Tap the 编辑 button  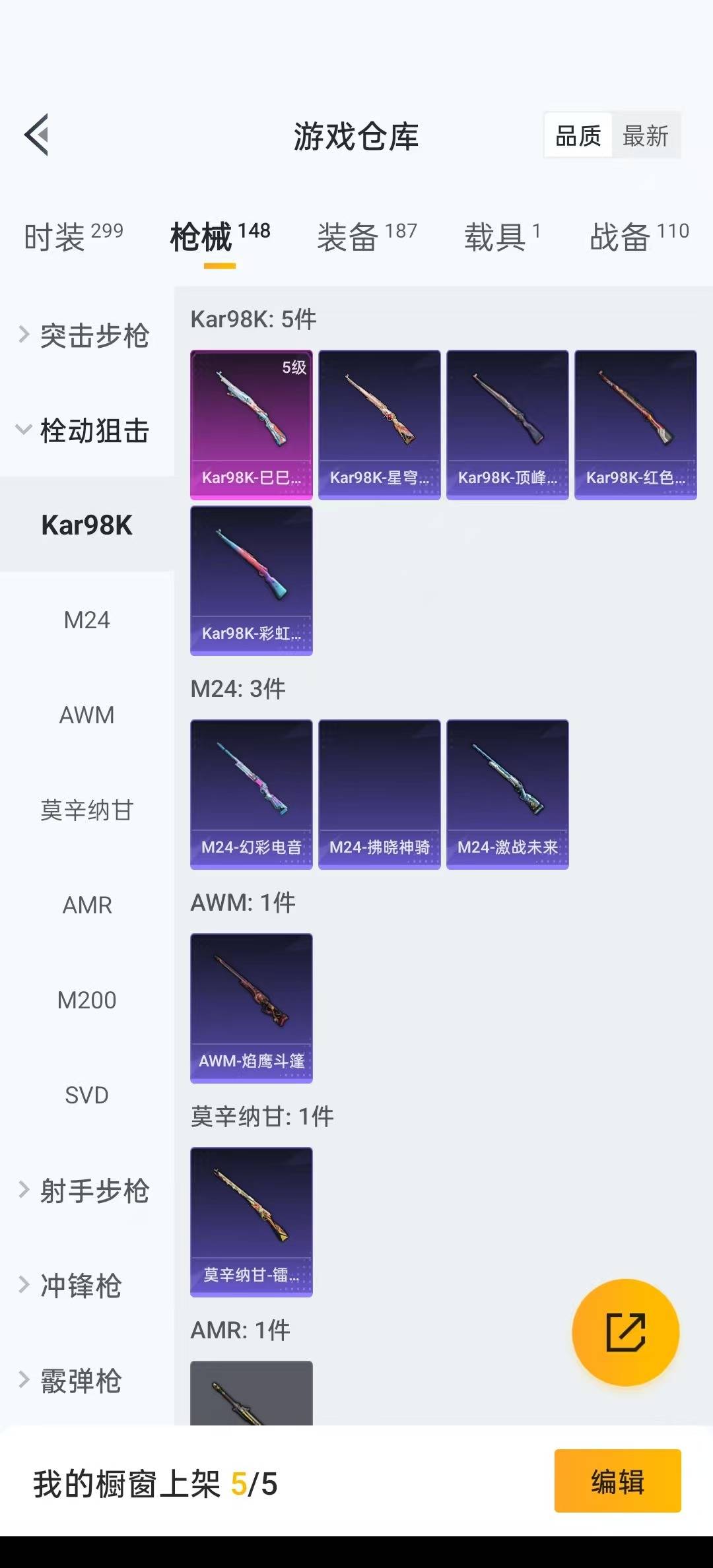point(617,1481)
